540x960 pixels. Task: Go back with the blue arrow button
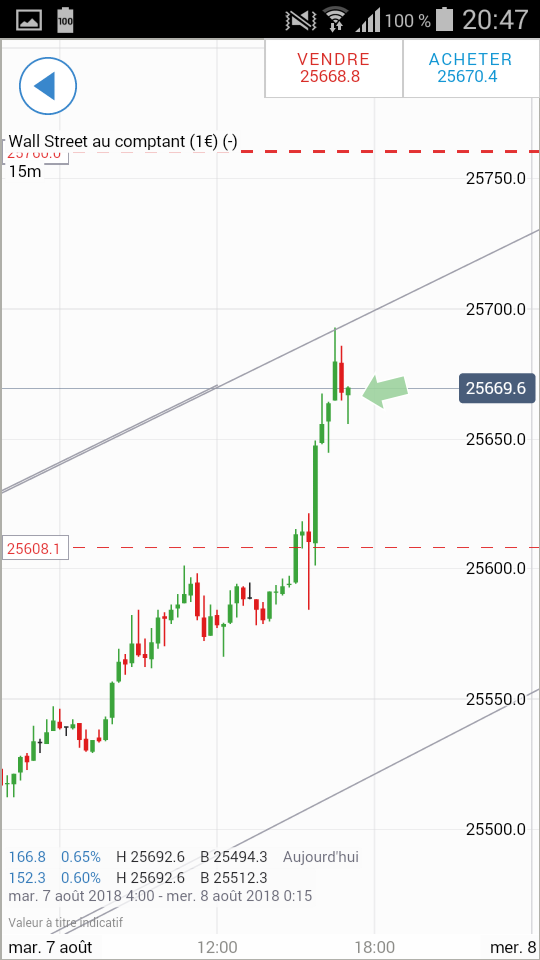click(x=48, y=86)
